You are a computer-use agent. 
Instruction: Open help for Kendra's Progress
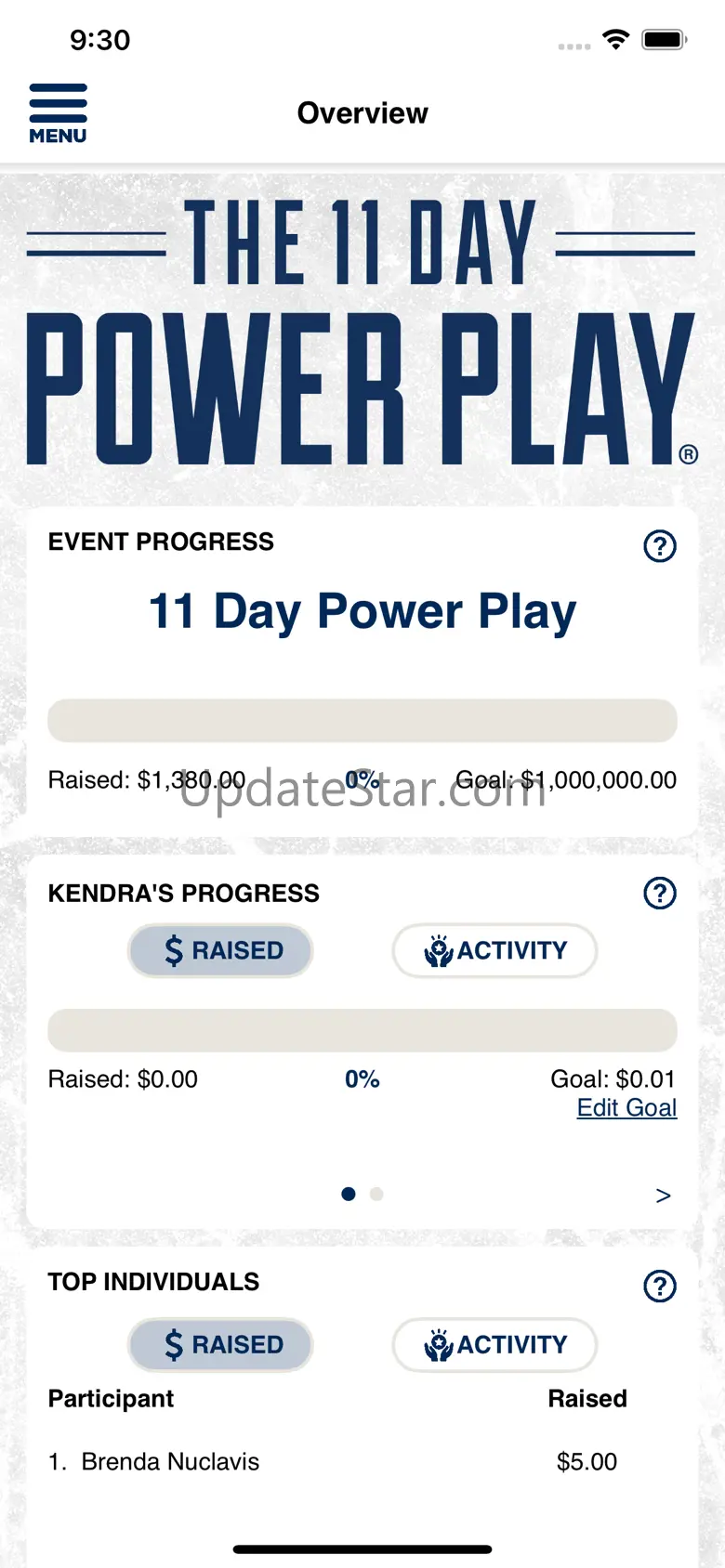[x=660, y=894]
